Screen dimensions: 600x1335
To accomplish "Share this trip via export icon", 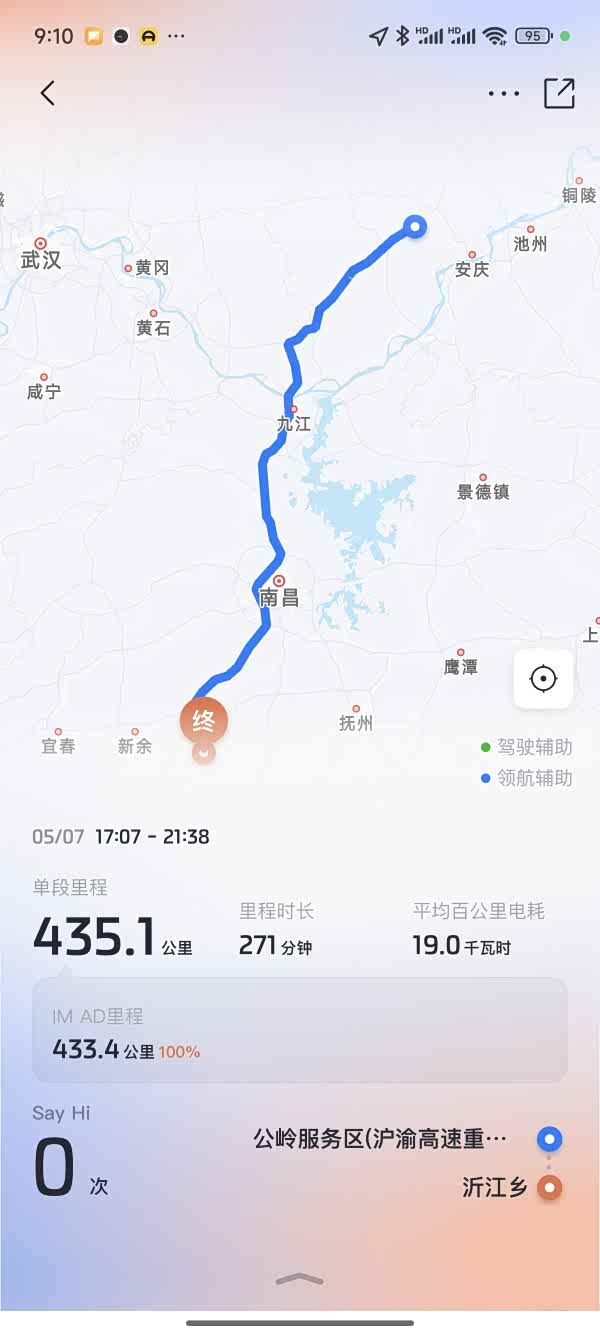I will 559,93.
